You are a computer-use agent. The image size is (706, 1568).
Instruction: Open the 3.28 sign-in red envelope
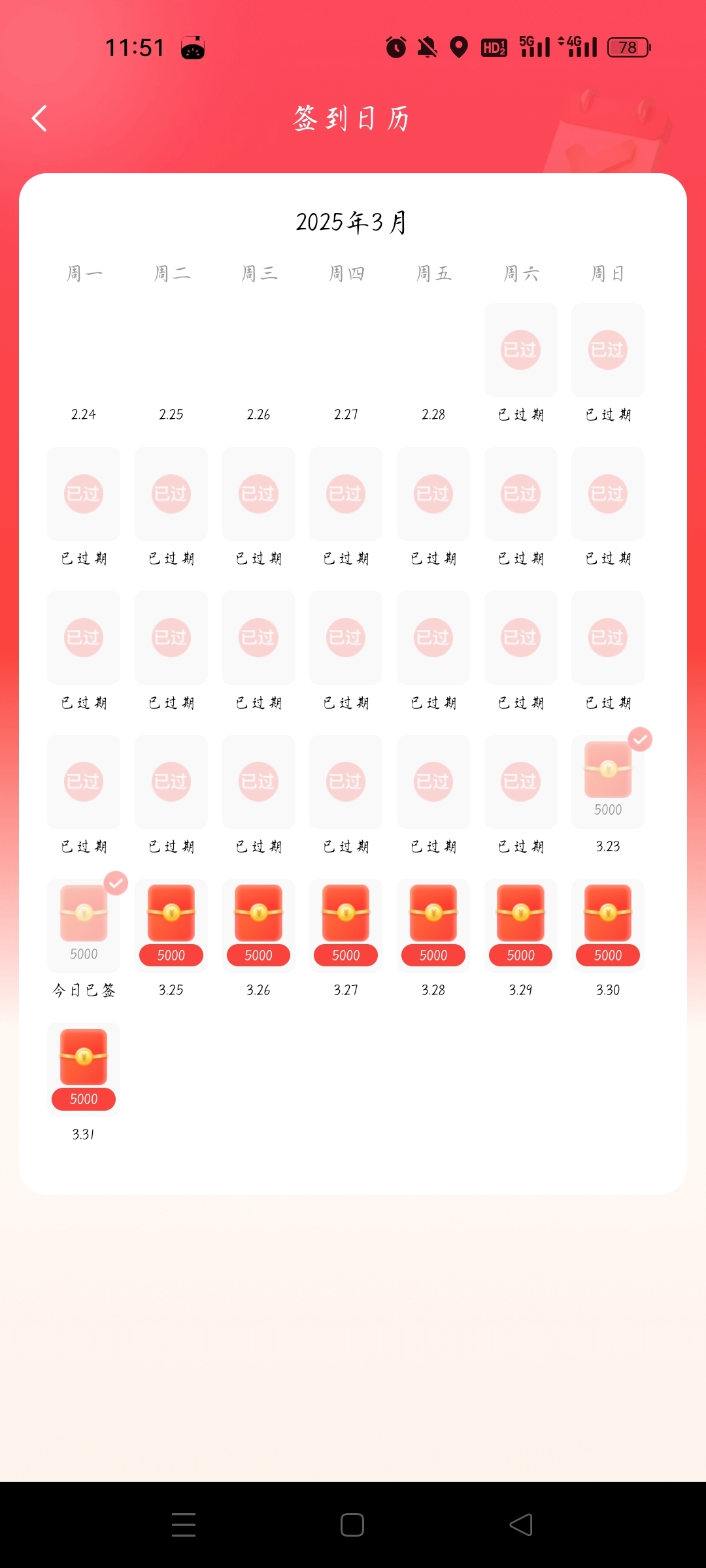[x=433, y=924]
